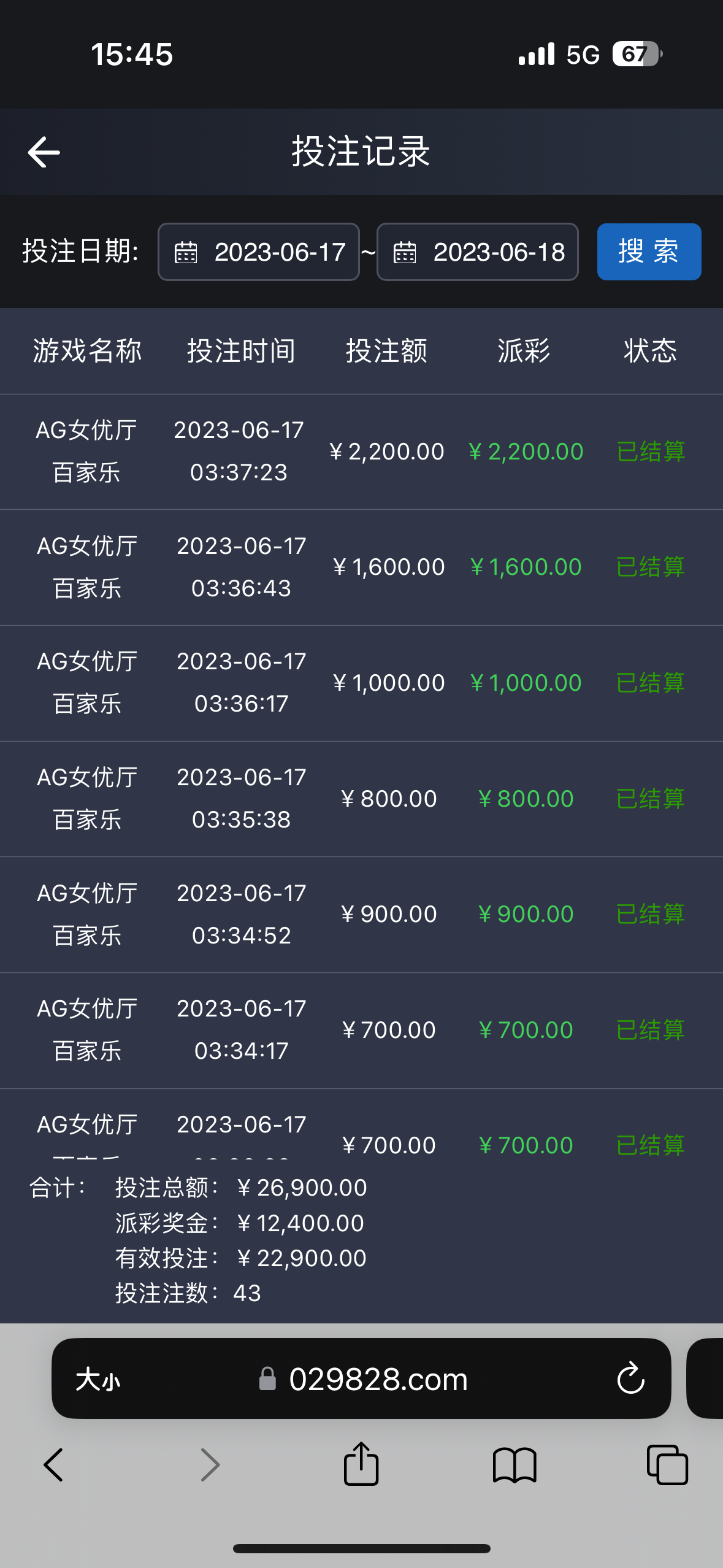Go back to the previous Safari page

click(53, 1465)
